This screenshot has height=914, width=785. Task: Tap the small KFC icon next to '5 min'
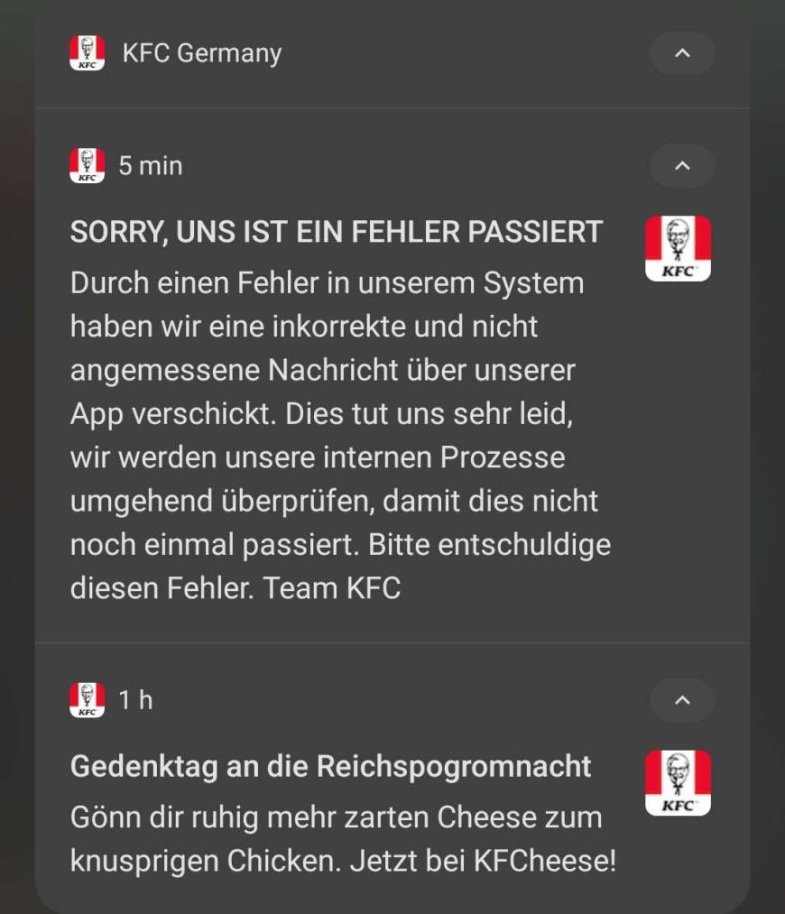pyautogui.click(x=88, y=165)
